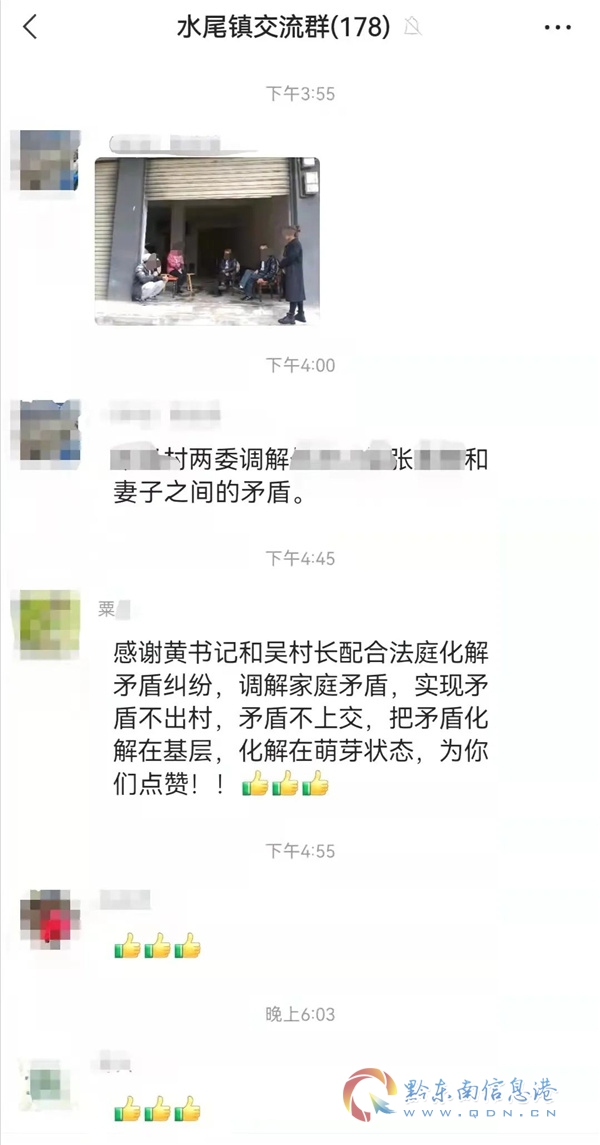Open the shared photo sent at 3:55

pos(207,241)
